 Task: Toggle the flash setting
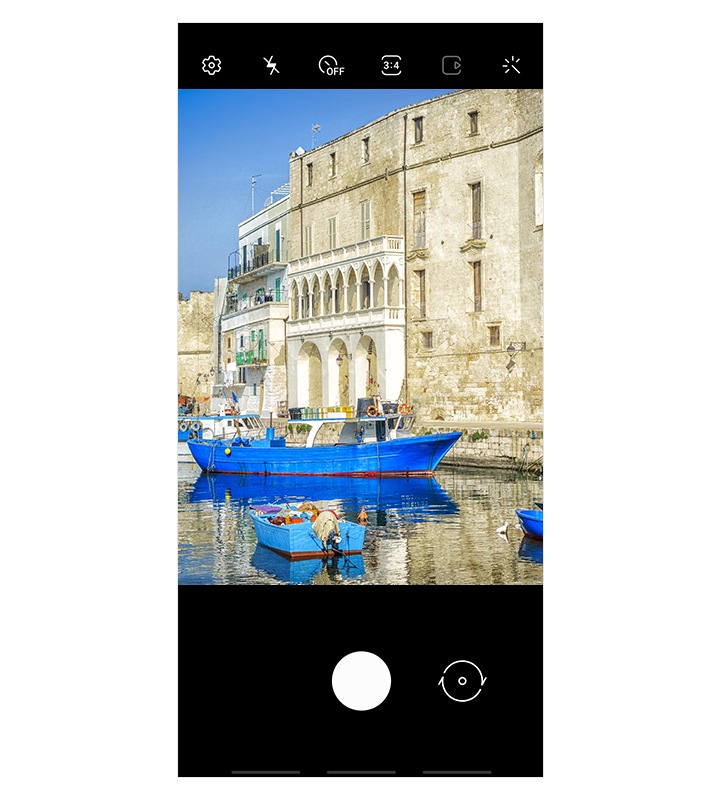(271, 66)
